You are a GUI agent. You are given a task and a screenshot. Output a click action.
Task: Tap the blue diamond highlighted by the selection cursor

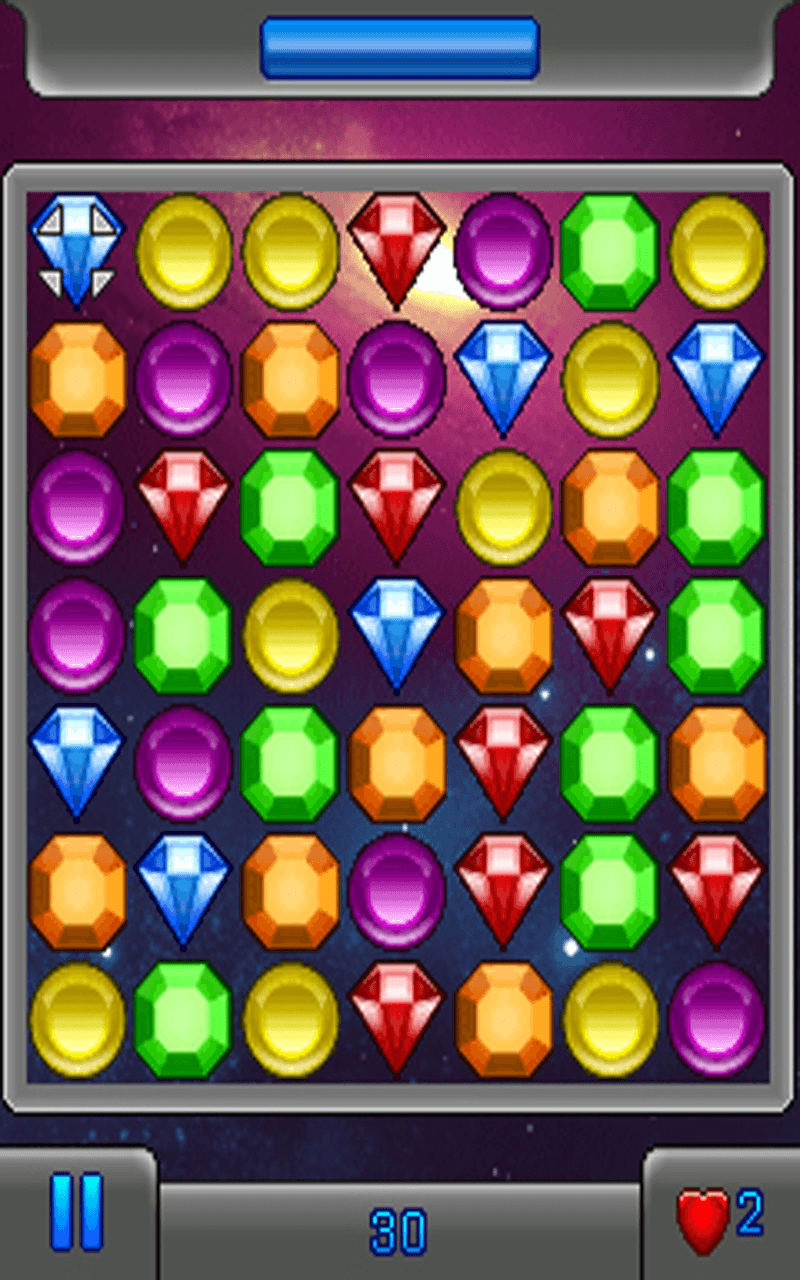click(x=77, y=250)
